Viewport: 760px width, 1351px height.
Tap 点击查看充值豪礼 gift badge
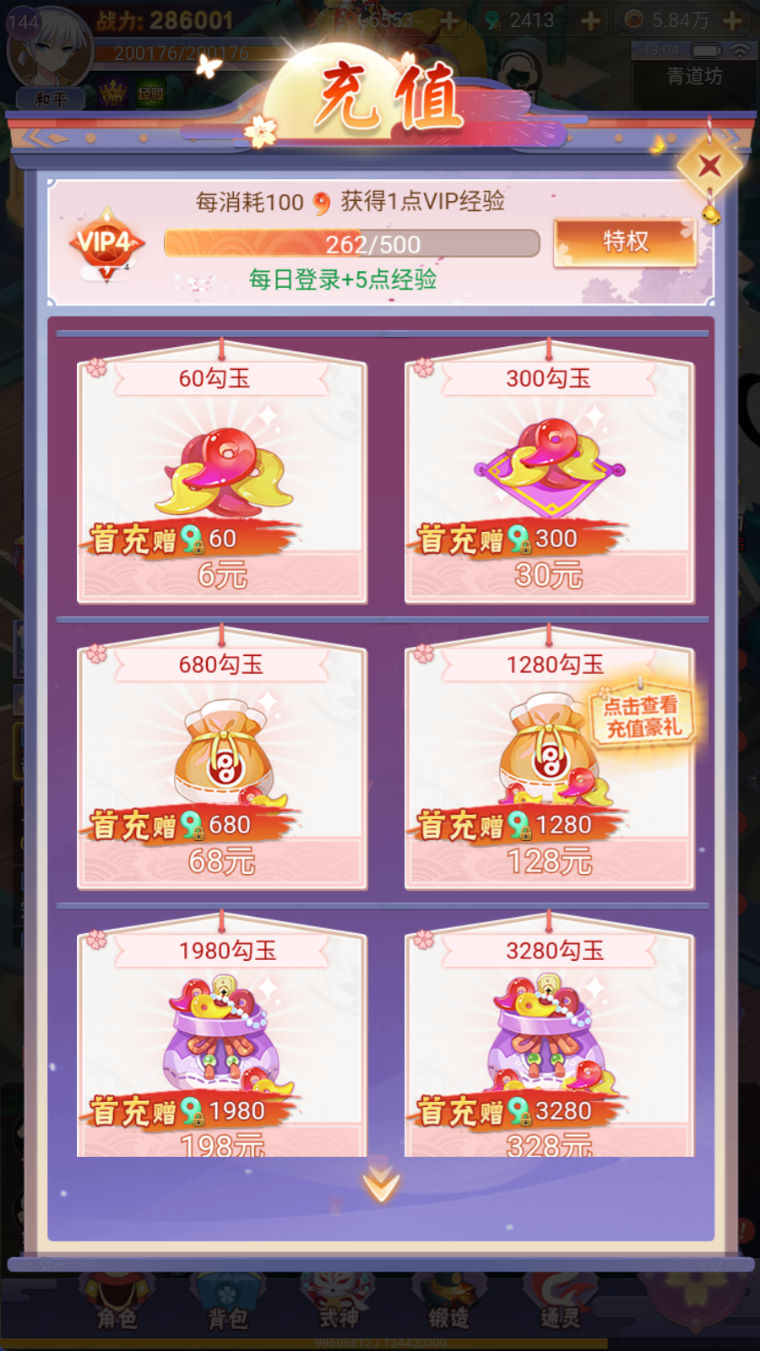[x=643, y=715]
